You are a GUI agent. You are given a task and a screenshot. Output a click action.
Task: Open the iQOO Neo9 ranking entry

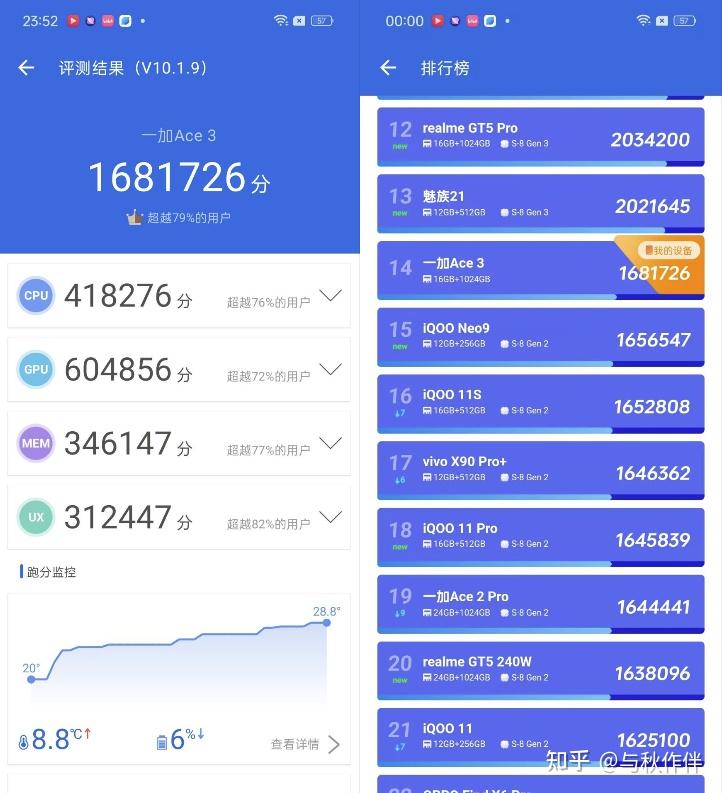(540, 336)
